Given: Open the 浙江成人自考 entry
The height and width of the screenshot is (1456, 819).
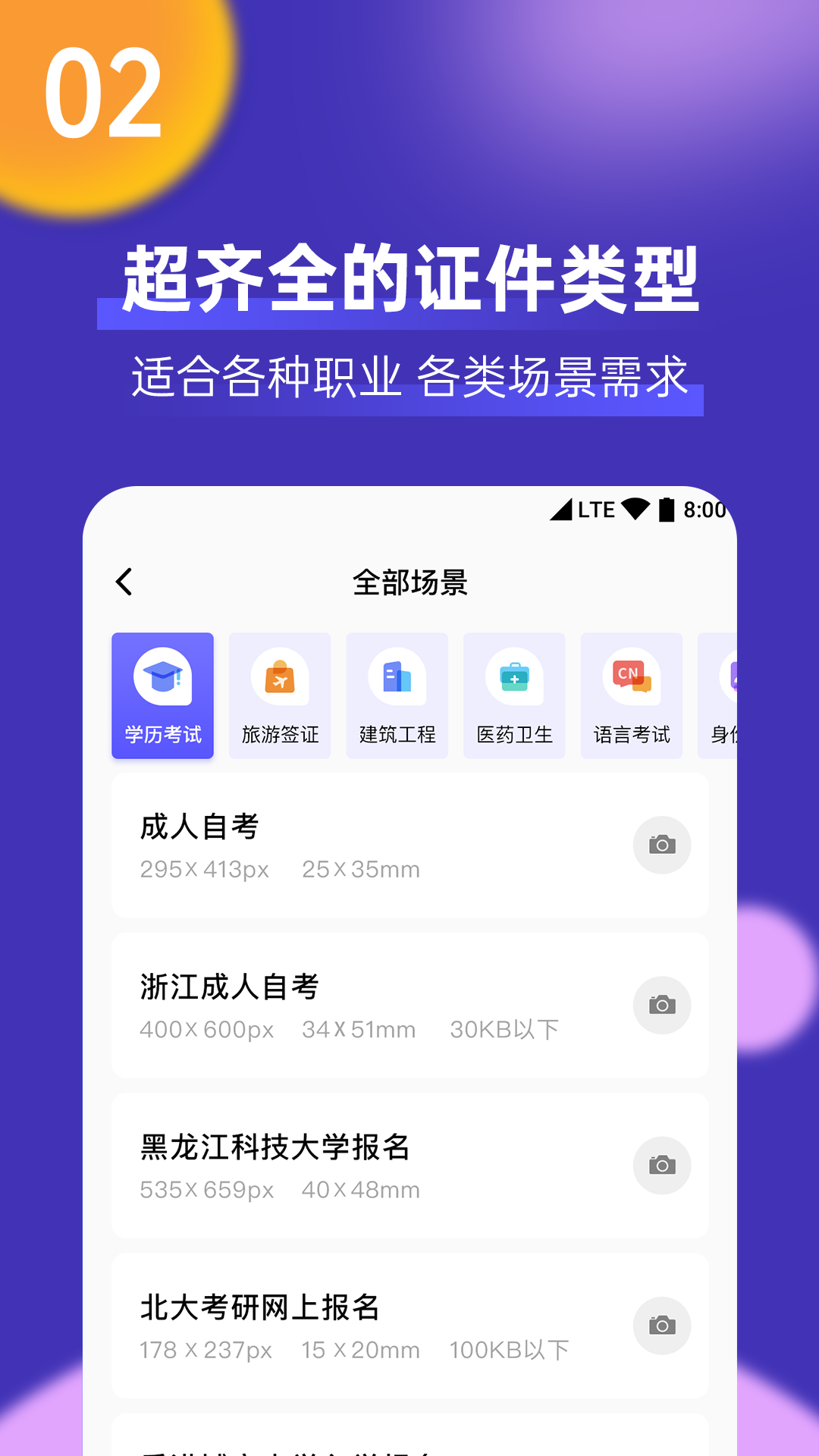Looking at the screenshot, I should tap(379, 1005).
